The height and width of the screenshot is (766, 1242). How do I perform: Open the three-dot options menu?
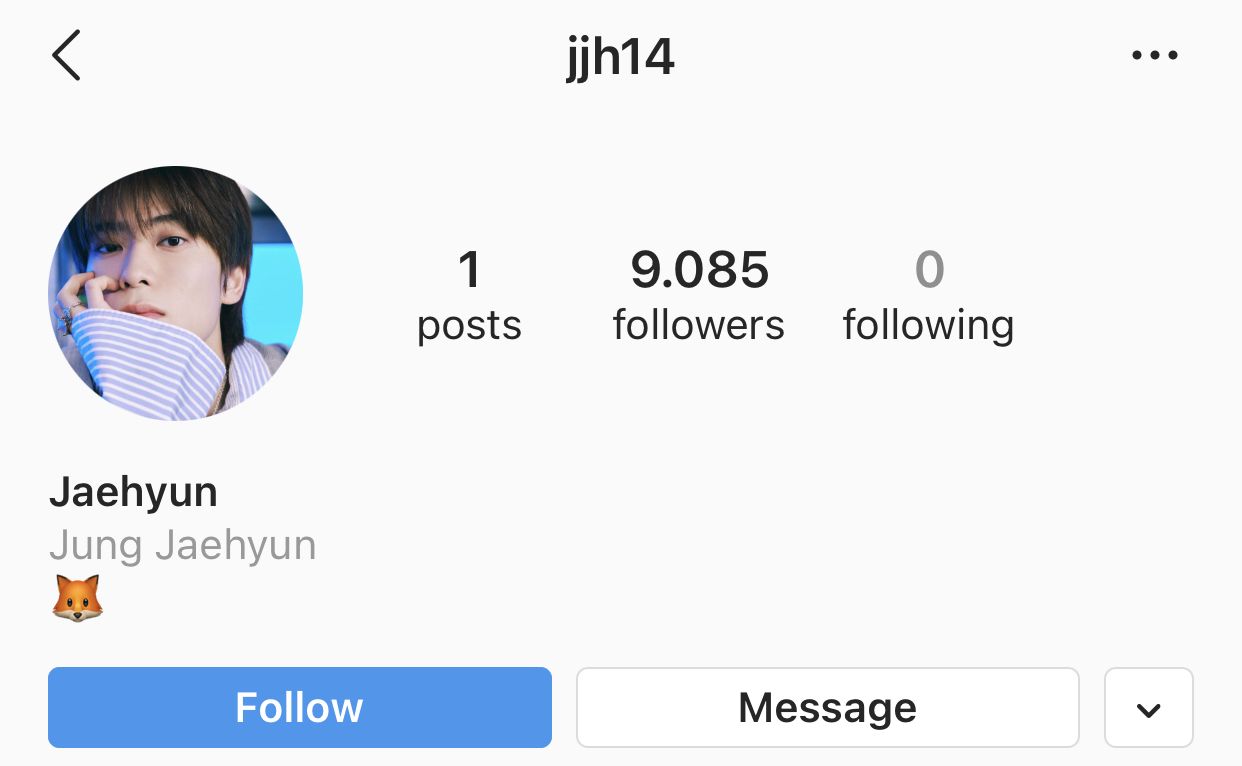(1155, 56)
